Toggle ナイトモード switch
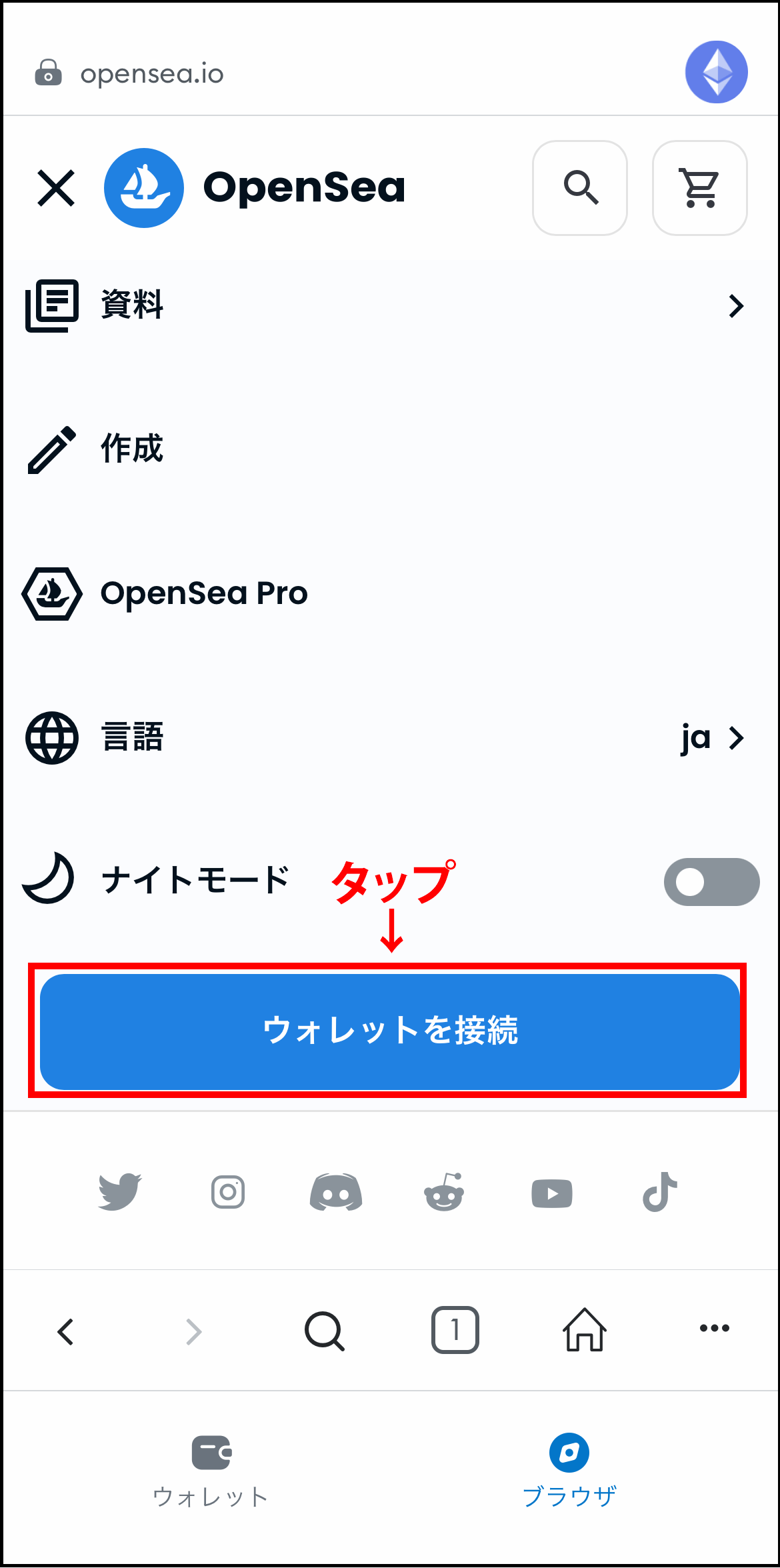 point(711,882)
